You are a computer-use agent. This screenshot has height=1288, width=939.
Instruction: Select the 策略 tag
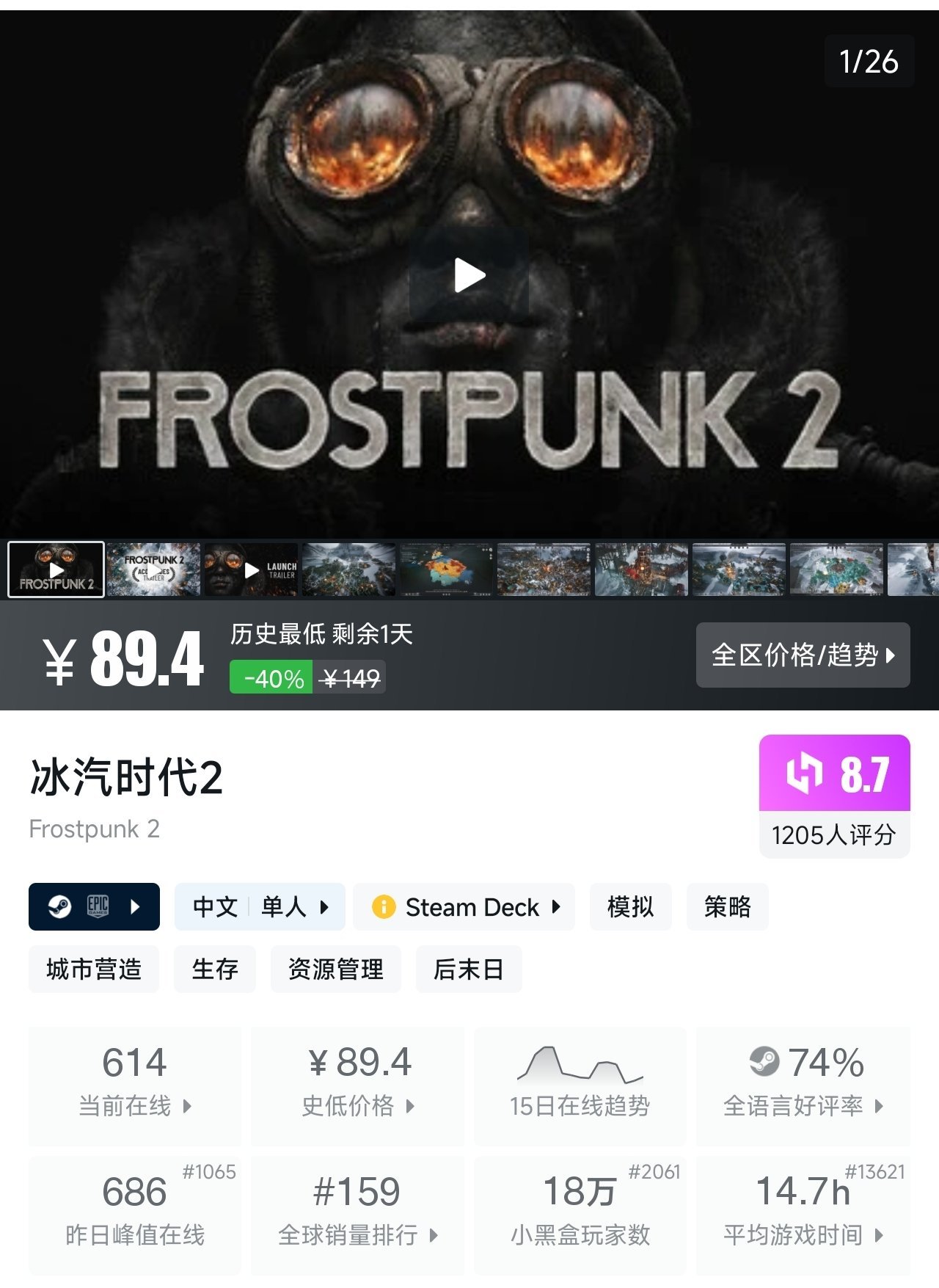tap(727, 907)
